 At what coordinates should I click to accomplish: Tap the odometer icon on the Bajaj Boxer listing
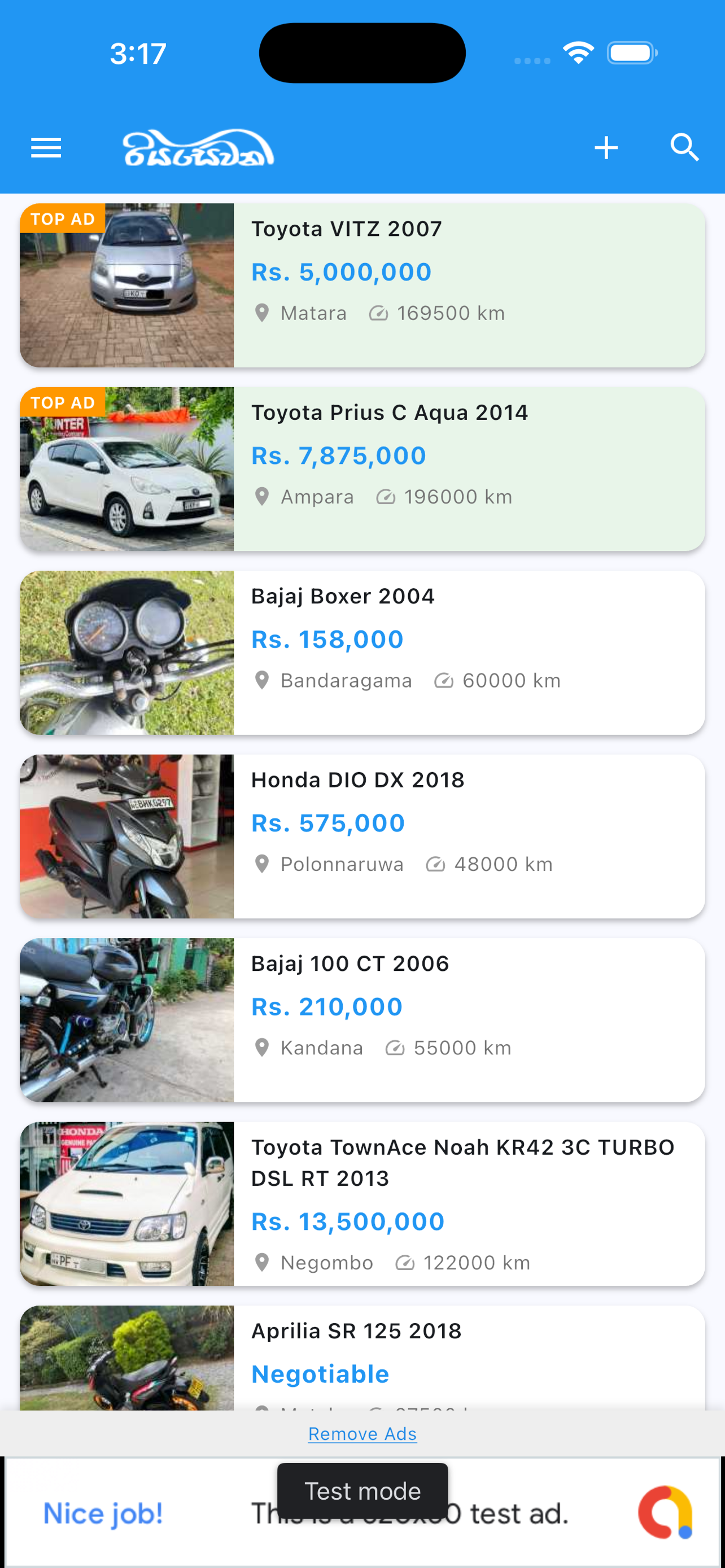click(444, 680)
